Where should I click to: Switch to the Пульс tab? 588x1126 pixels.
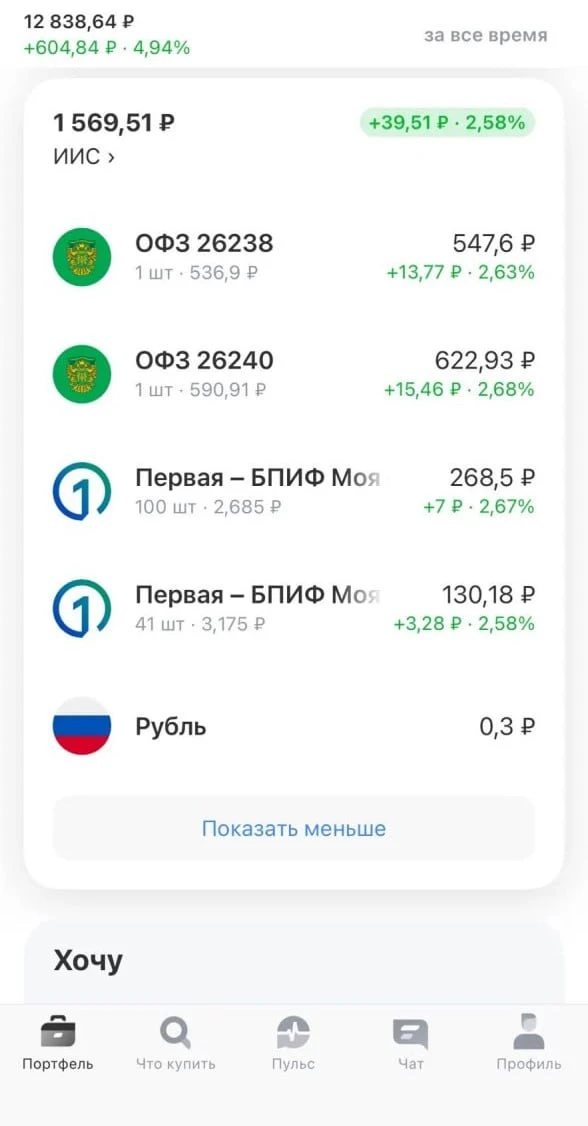(293, 1045)
